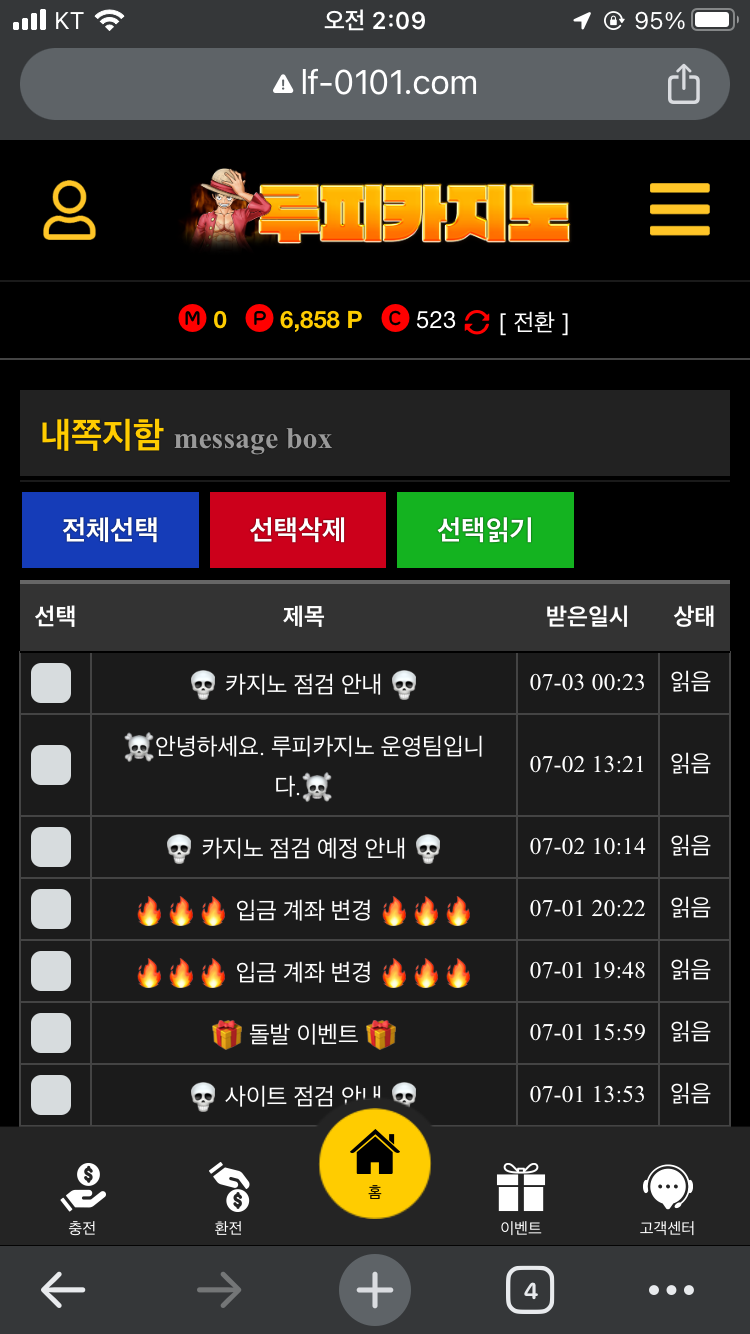Go back in the browser
The height and width of the screenshot is (1334, 750).
[x=63, y=1290]
